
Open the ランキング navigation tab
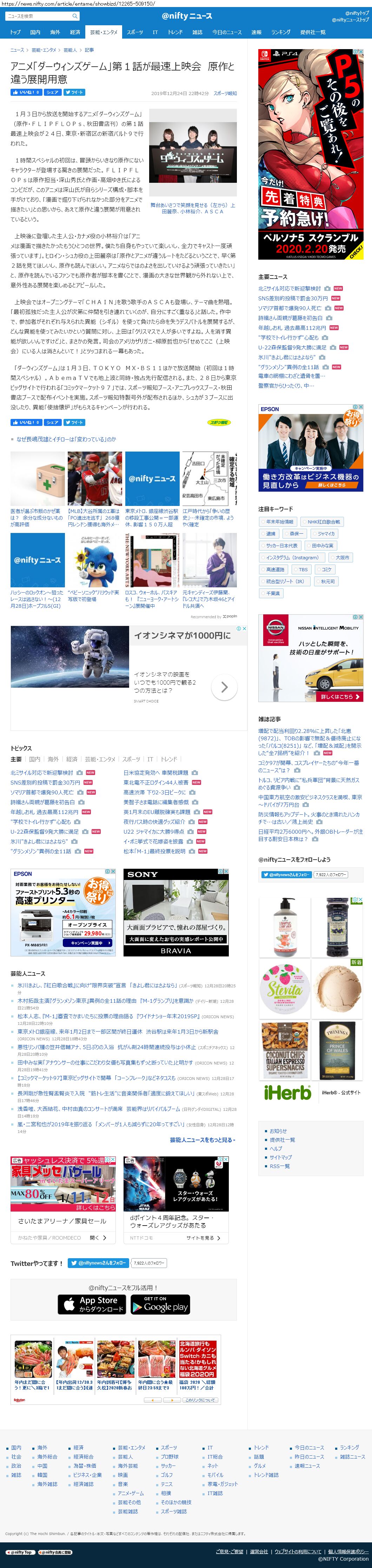click(280, 32)
